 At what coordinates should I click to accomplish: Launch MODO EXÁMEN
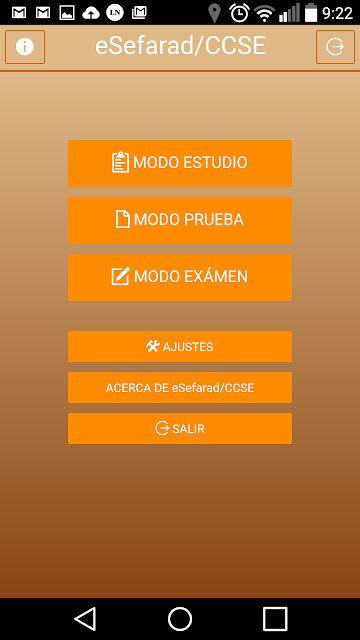180,278
